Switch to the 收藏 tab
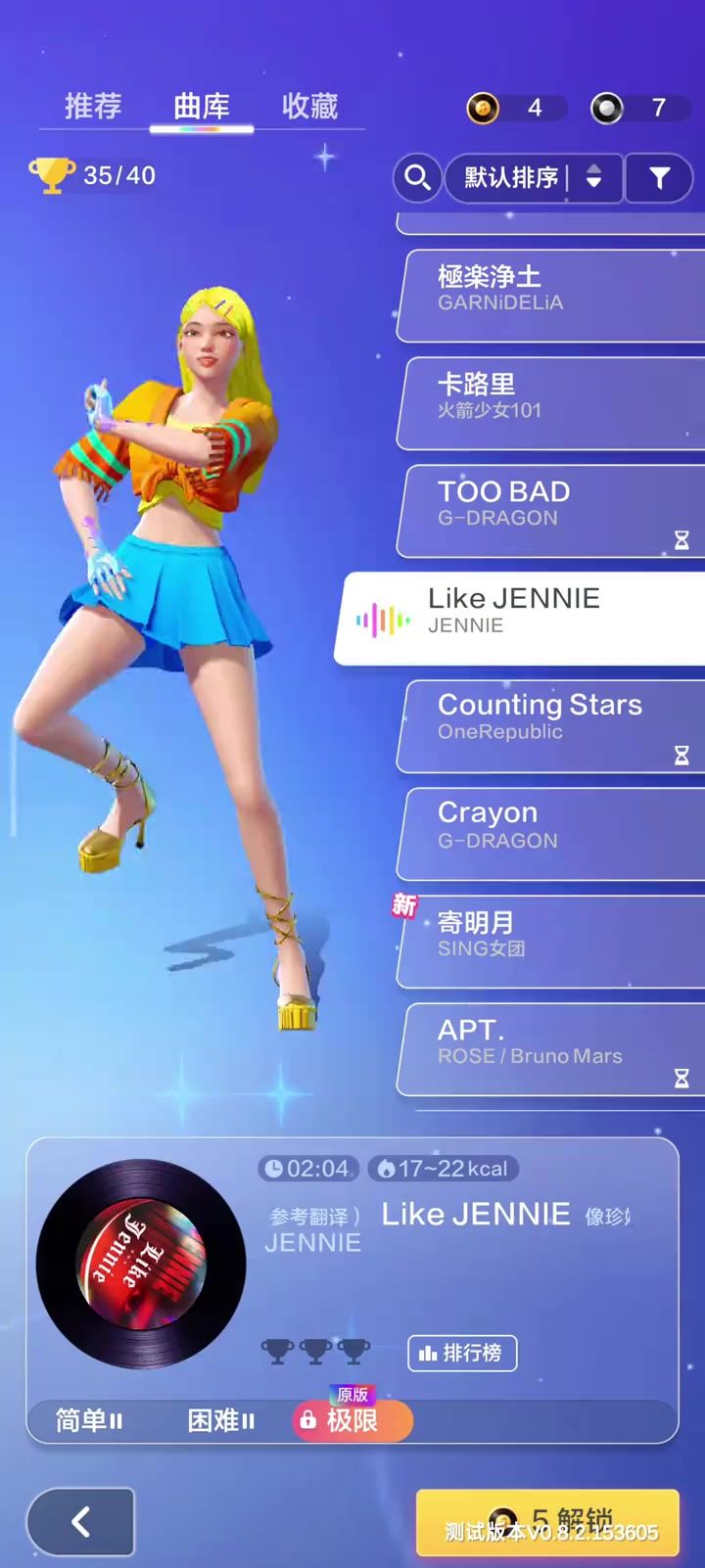The height and width of the screenshot is (1568, 705). click(309, 106)
